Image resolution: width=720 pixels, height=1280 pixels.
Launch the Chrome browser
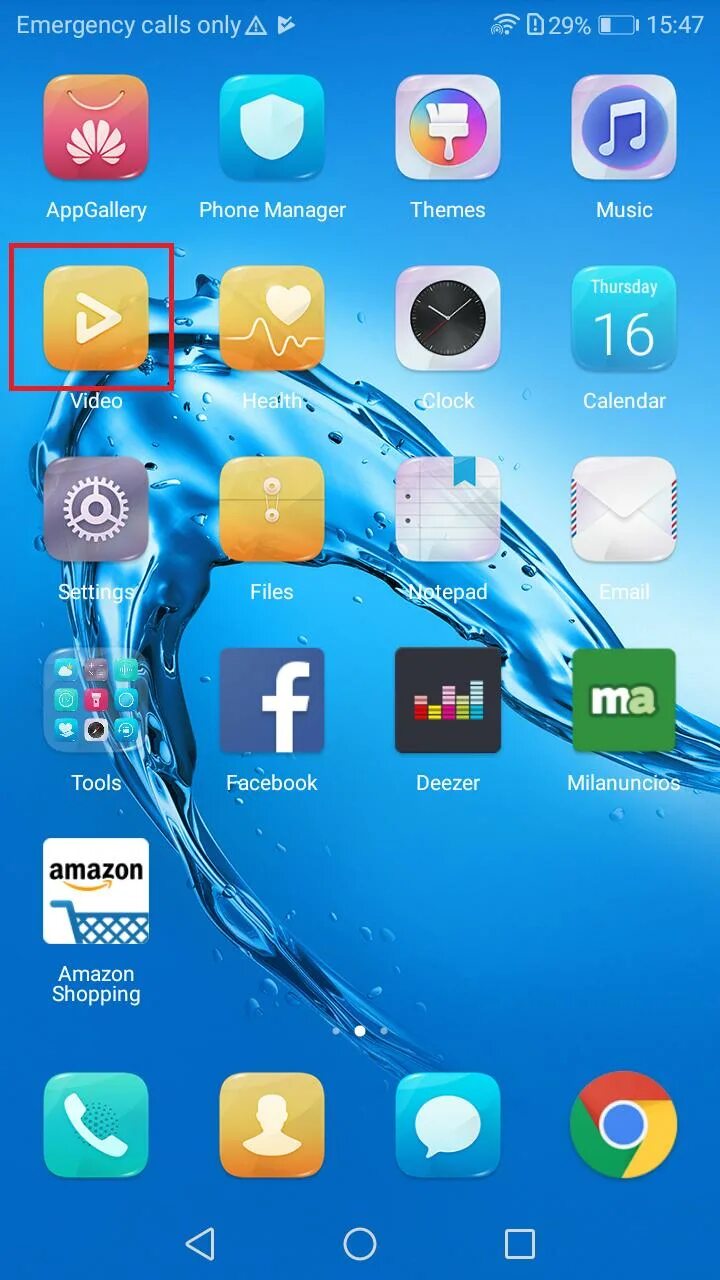tap(624, 1125)
